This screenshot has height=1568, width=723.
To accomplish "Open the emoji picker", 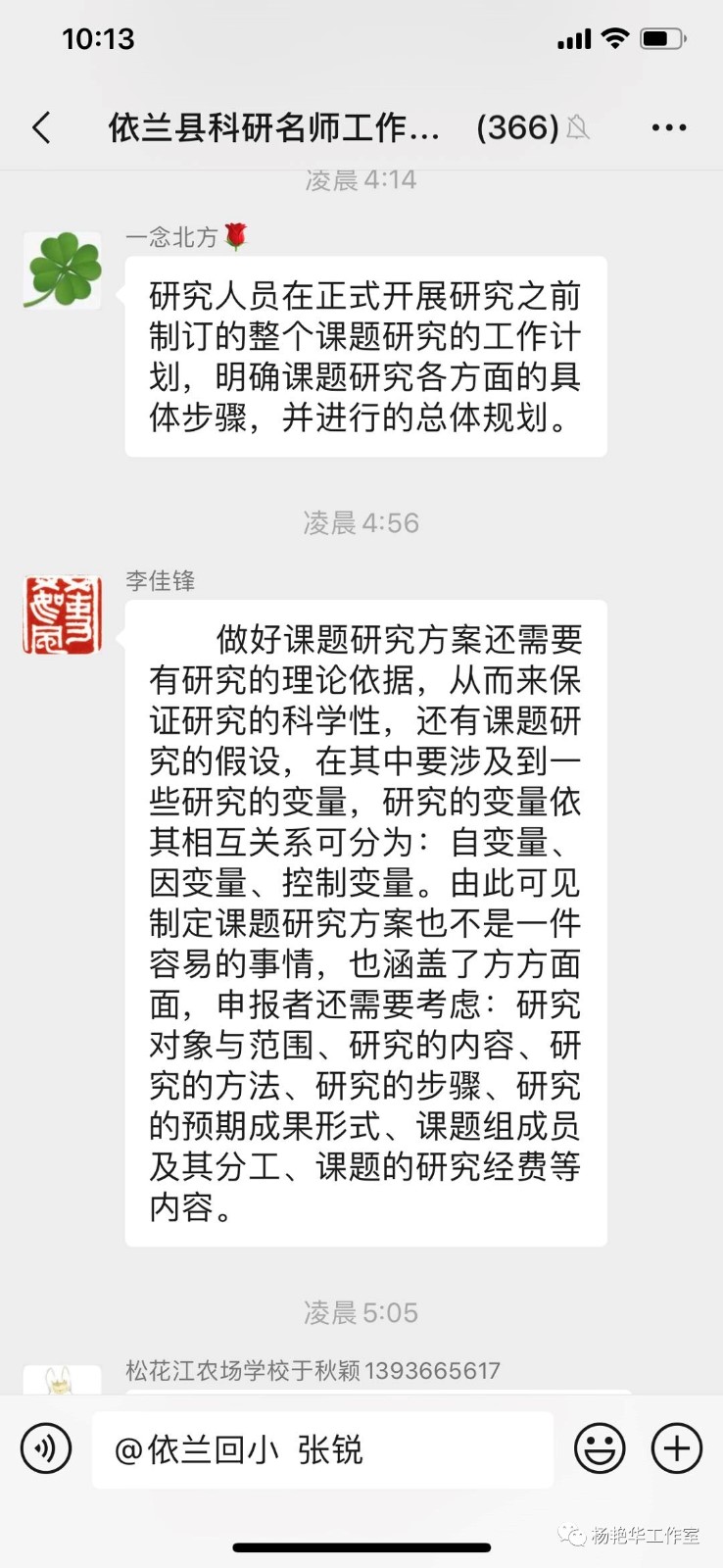I will click(x=601, y=1448).
